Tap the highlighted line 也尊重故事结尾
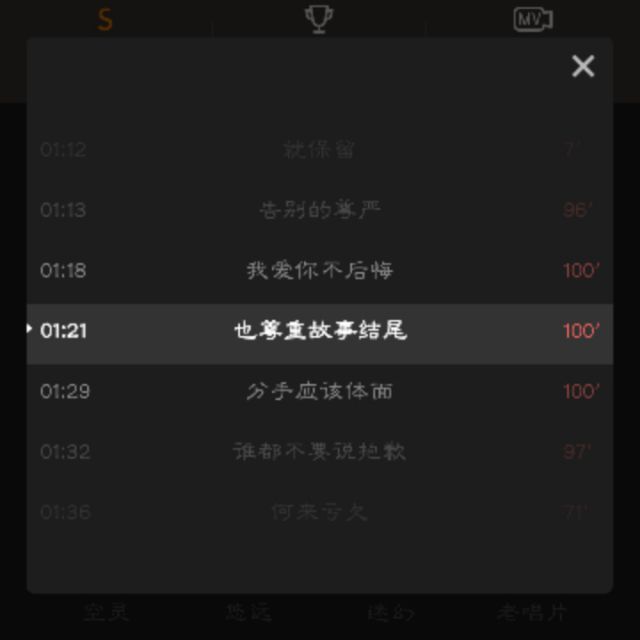Image resolution: width=640 pixels, height=640 pixels. click(319, 331)
